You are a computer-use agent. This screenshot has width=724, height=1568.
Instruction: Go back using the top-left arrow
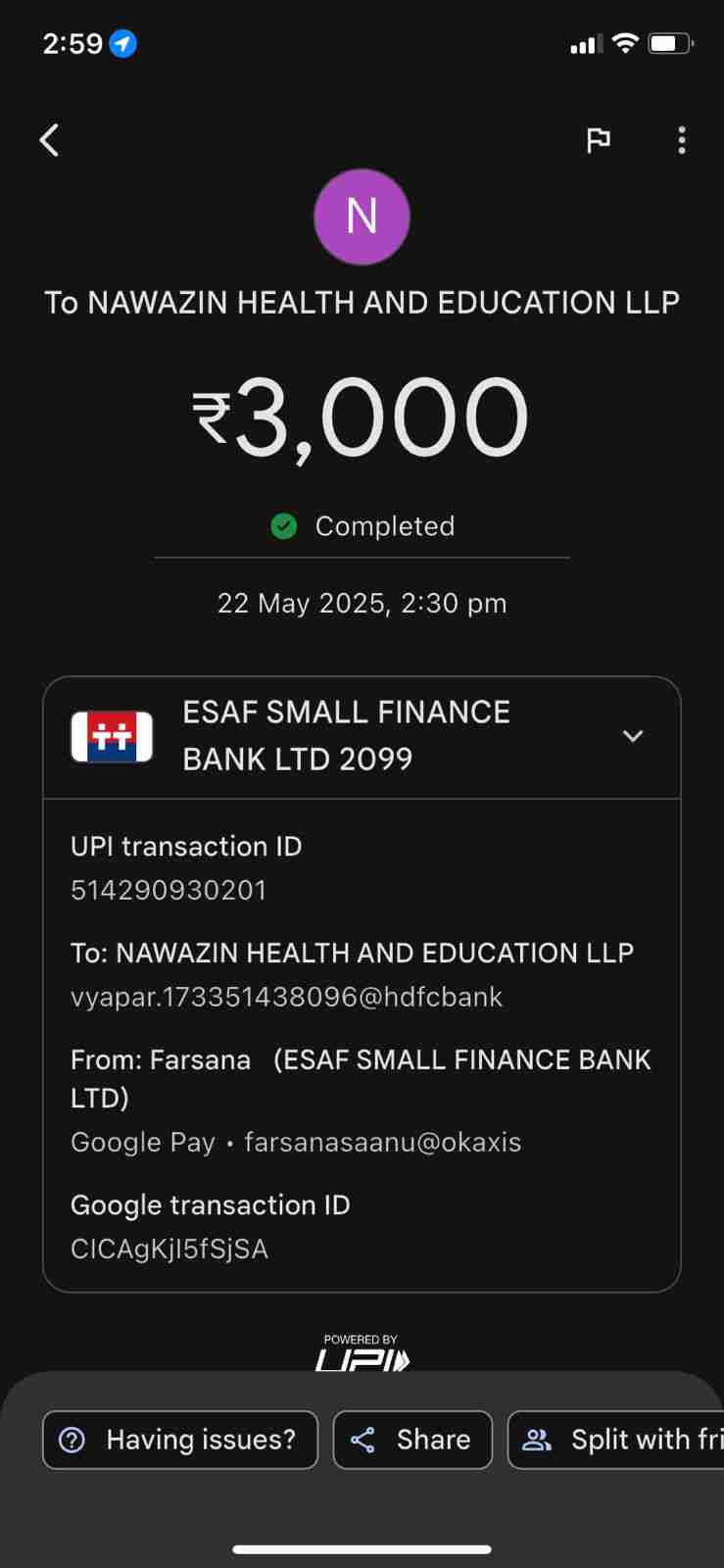[x=49, y=140]
